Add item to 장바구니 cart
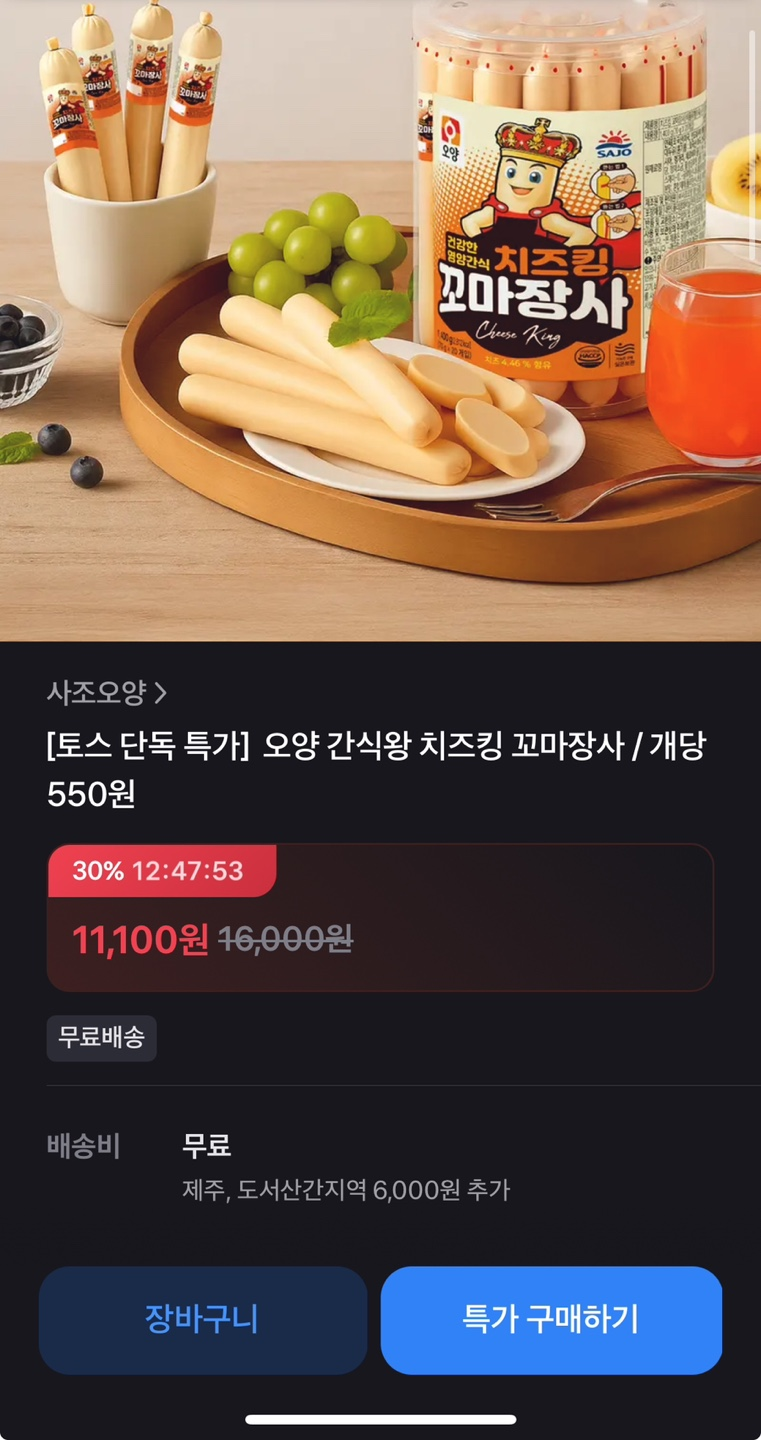The image size is (761, 1440). point(202,1319)
